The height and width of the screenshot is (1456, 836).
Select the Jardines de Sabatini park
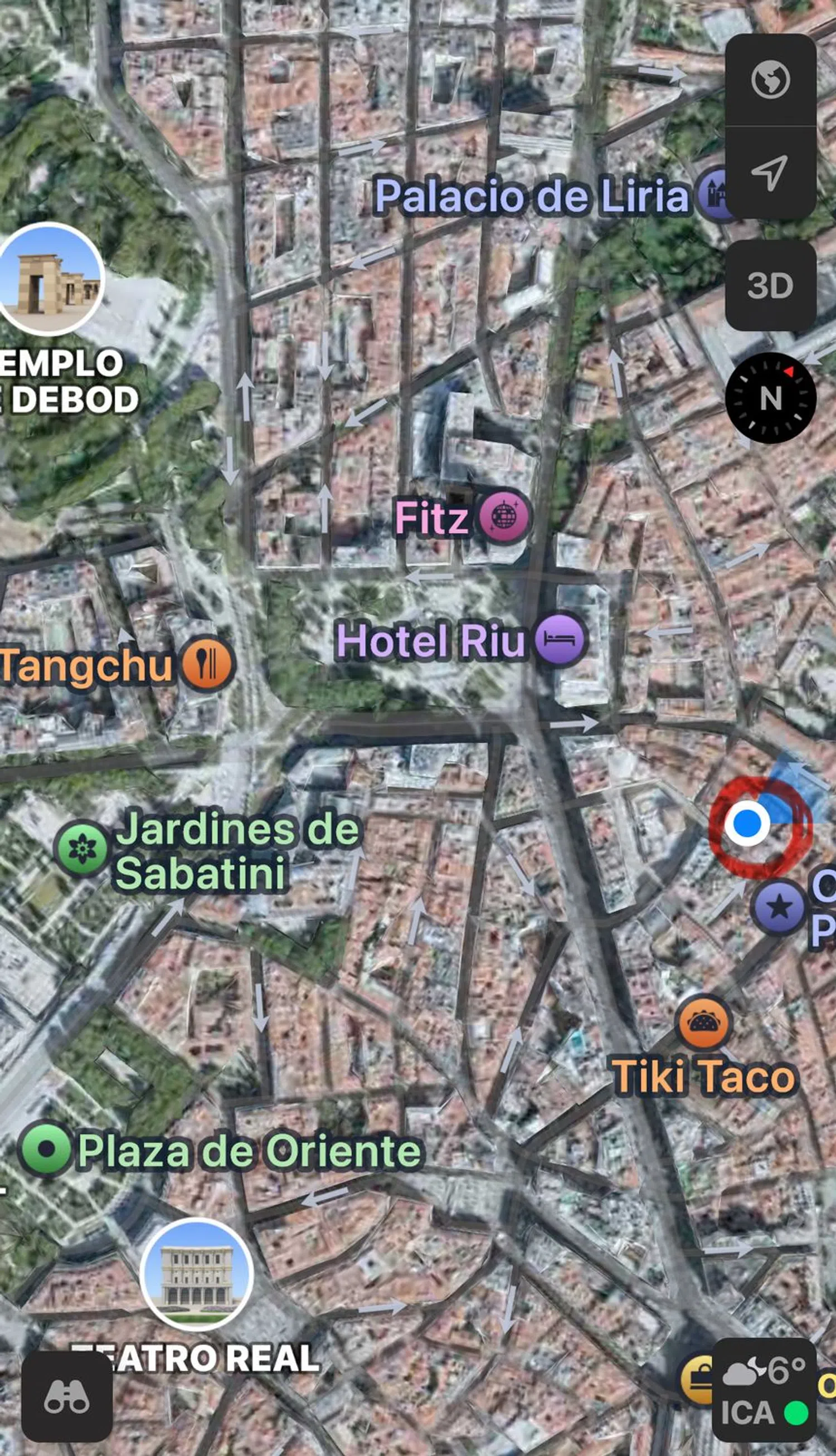pos(82,848)
